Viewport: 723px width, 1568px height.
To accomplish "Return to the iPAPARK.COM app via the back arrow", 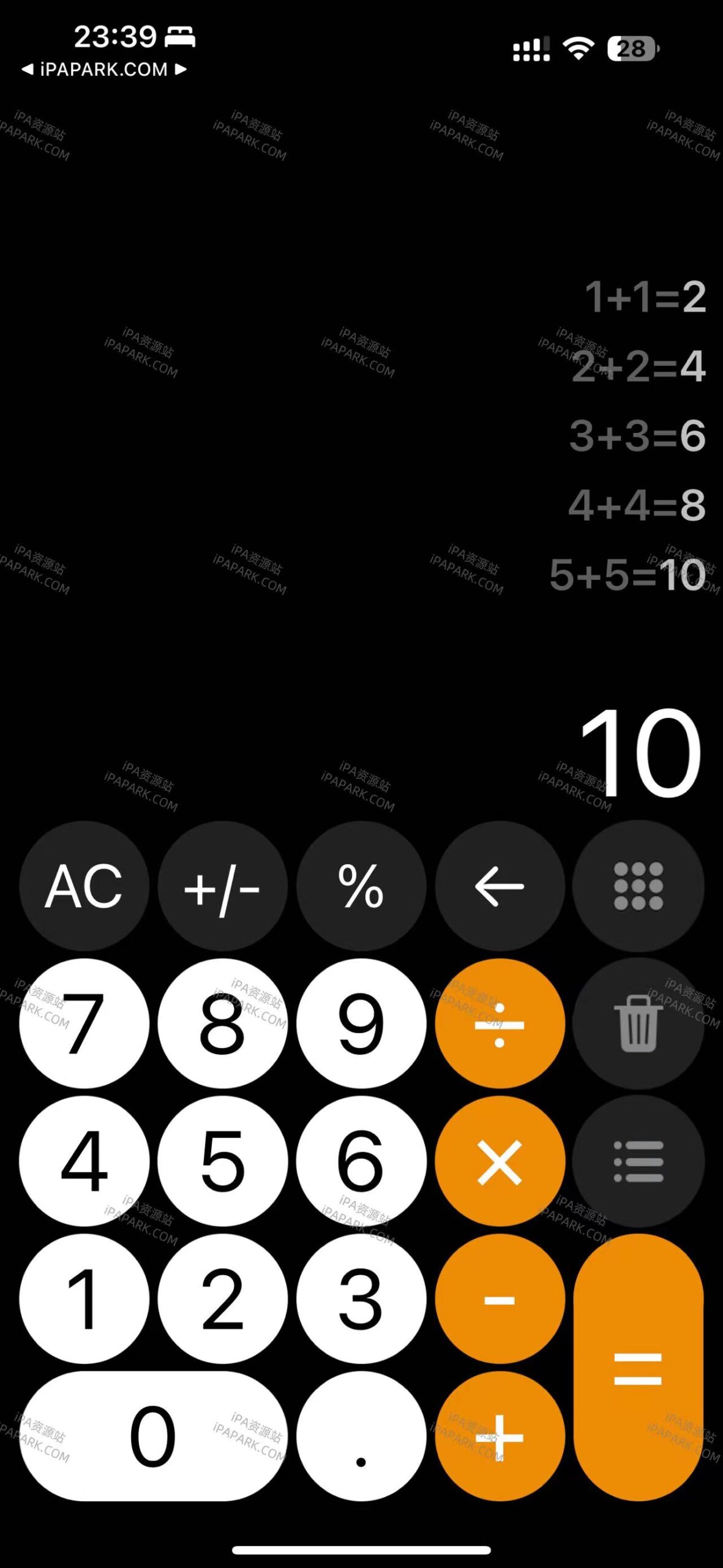I will coord(28,69).
